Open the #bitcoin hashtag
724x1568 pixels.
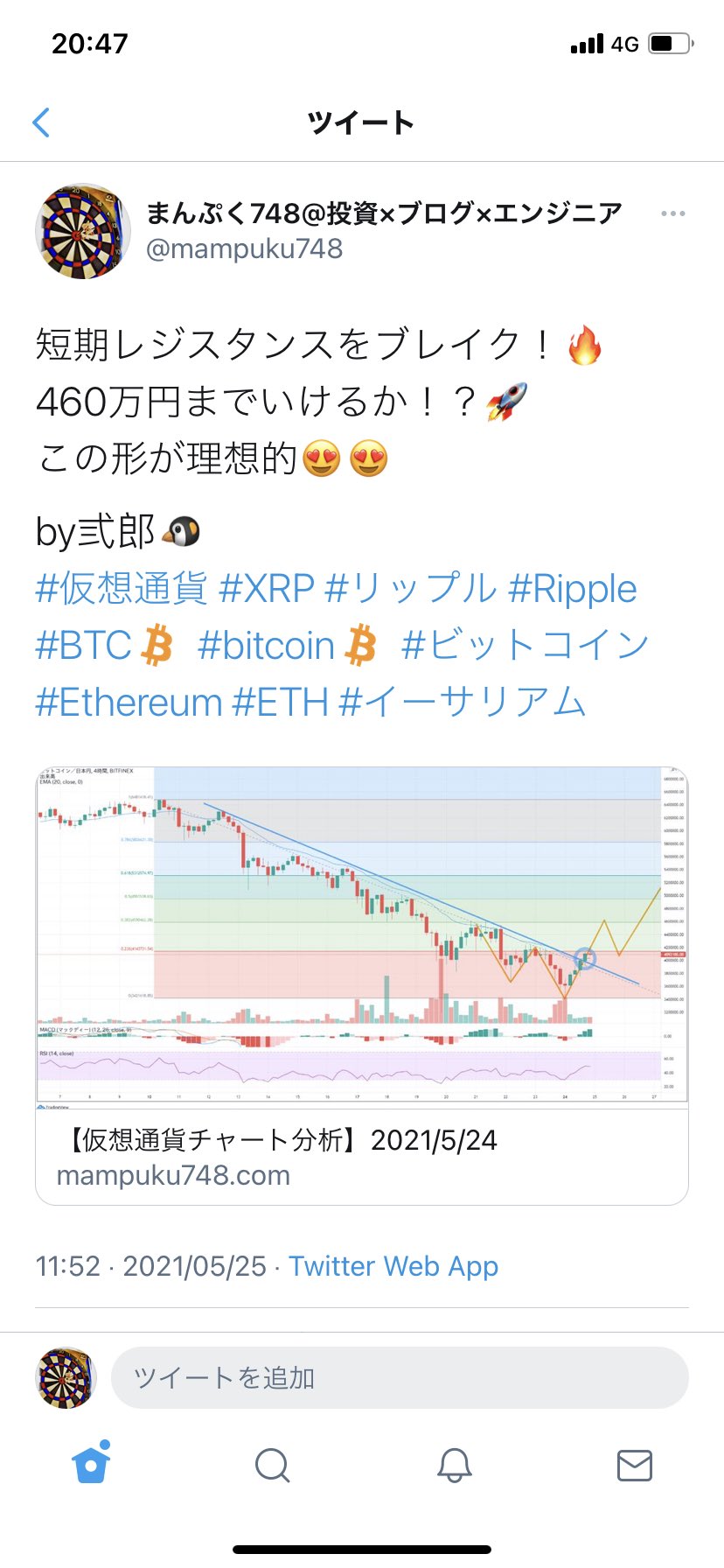point(267,646)
